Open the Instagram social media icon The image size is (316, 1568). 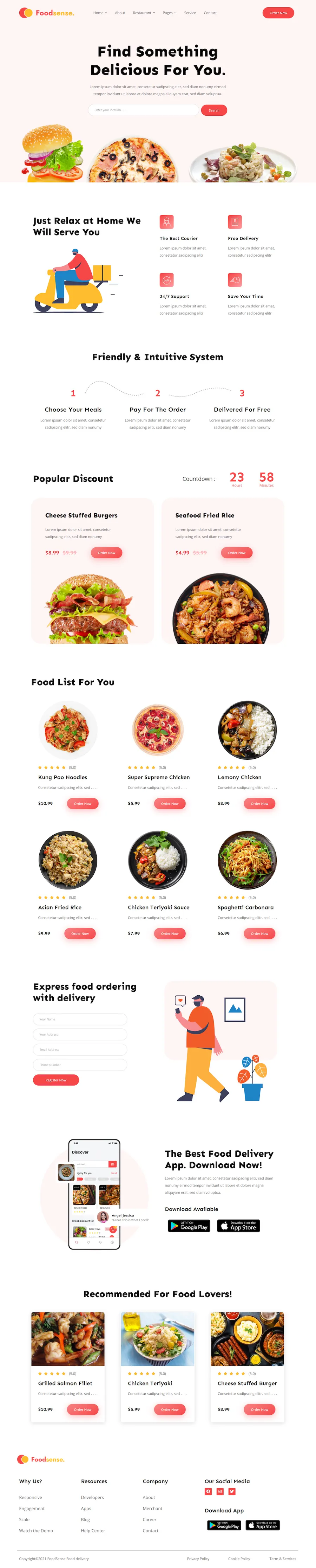click(x=220, y=1491)
